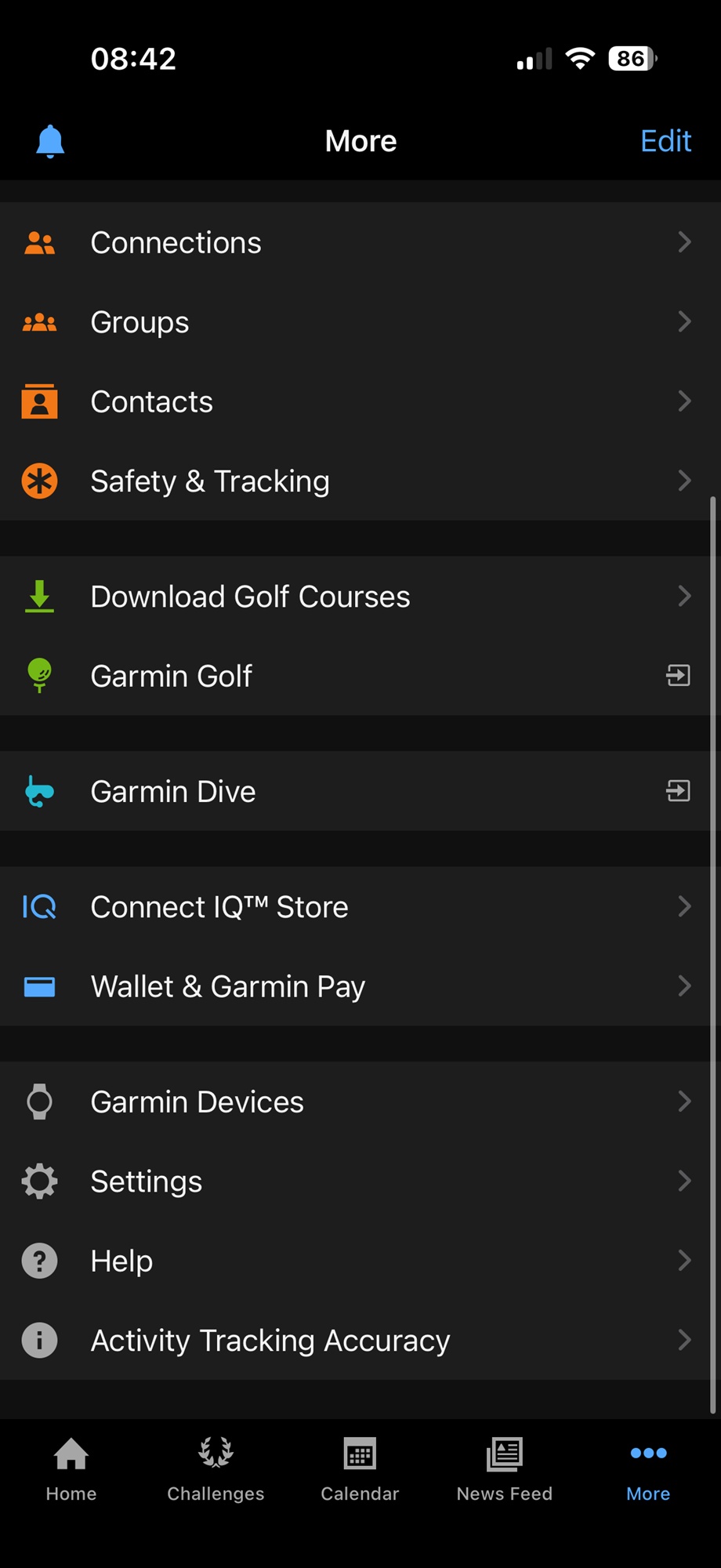The height and width of the screenshot is (1568, 721).
Task: Tap Edit in the top bar
Action: click(665, 141)
